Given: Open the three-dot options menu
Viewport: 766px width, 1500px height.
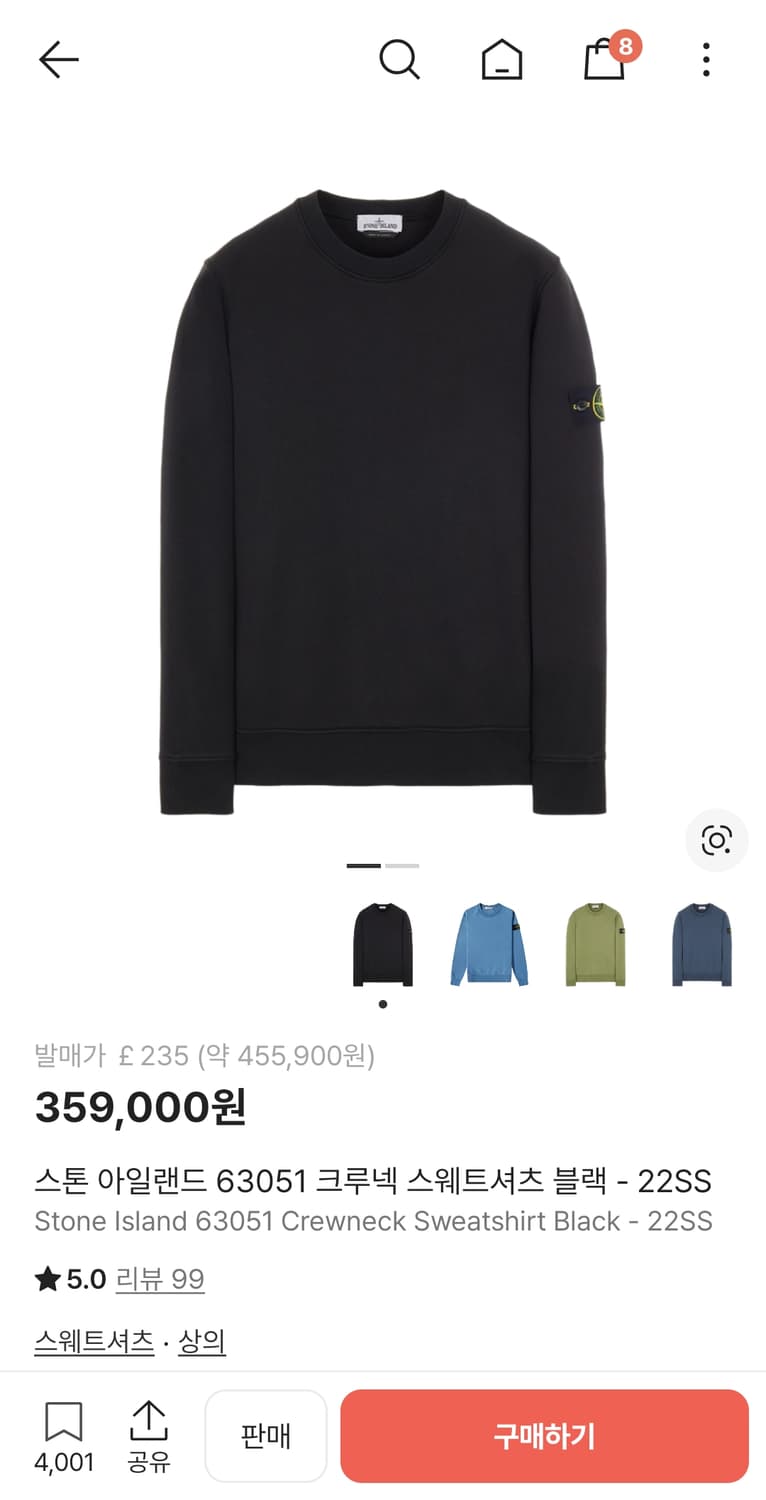Looking at the screenshot, I should pos(706,58).
